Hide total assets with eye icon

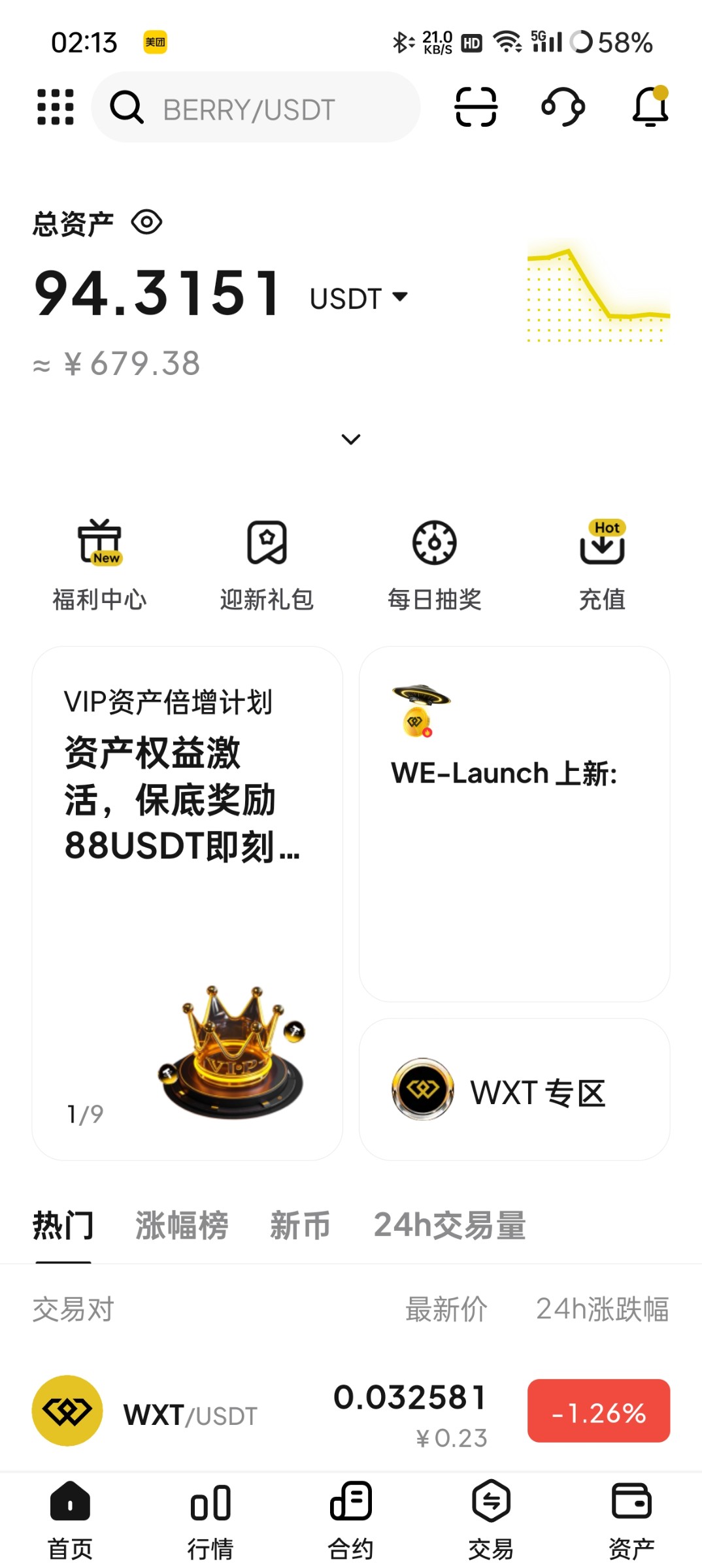tap(146, 223)
